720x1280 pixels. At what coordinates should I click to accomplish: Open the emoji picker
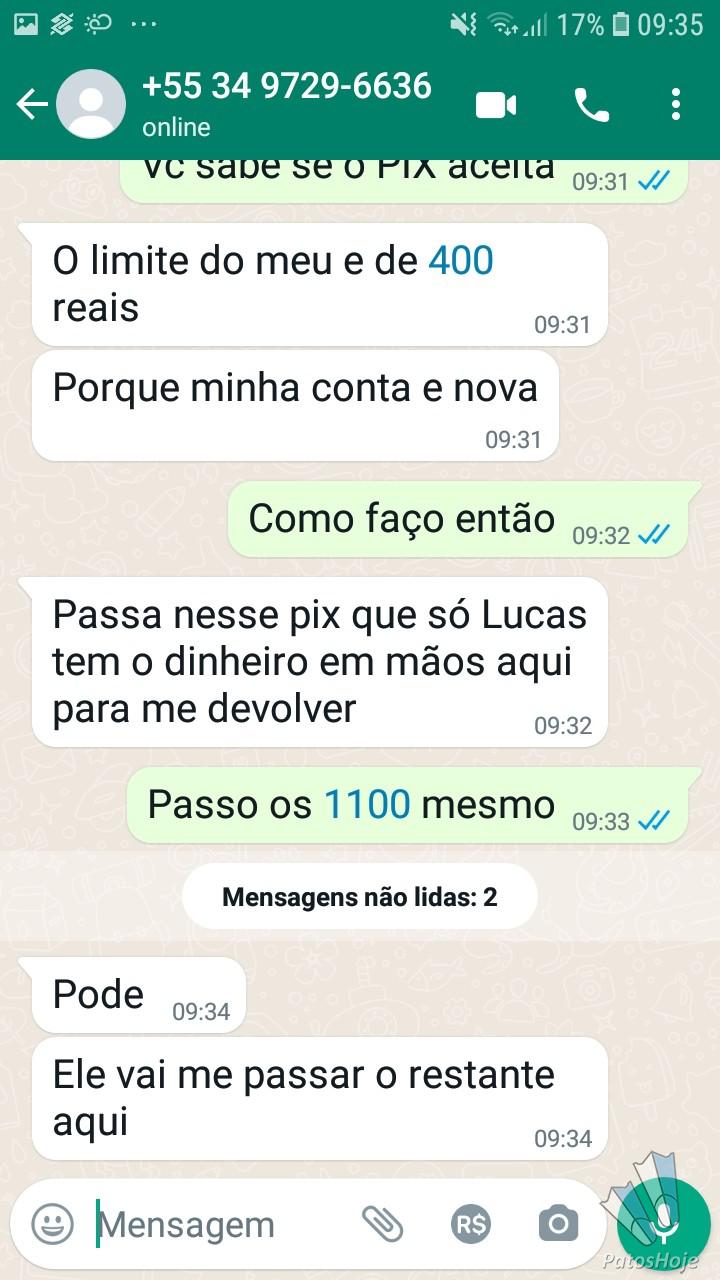pyautogui.click(x=52, y=1223)
